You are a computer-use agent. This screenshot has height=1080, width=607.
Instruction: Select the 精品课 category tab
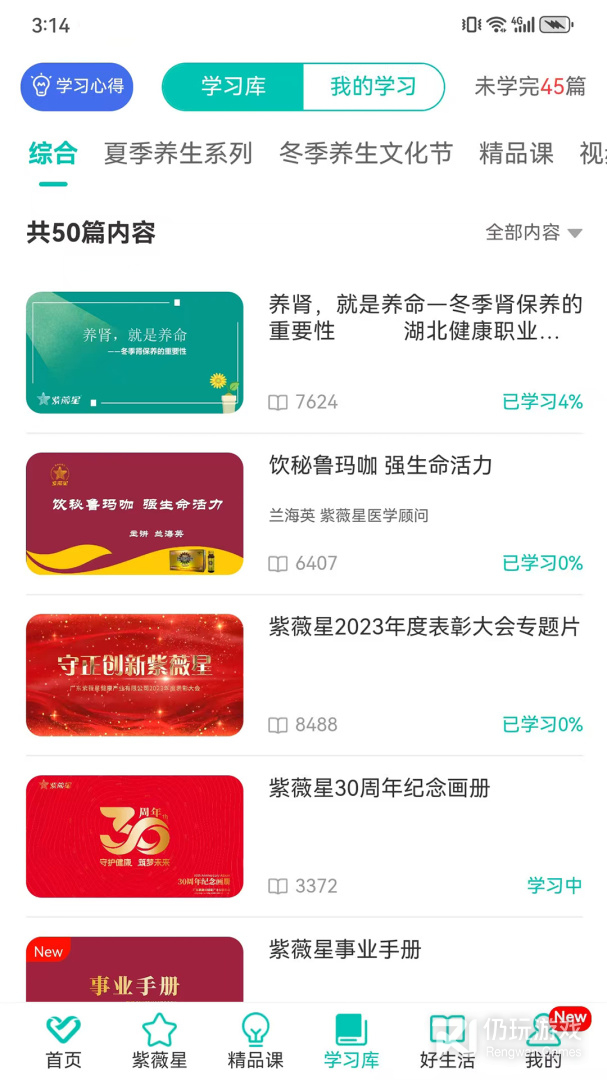pyautogui.click(x=516, y=153)
